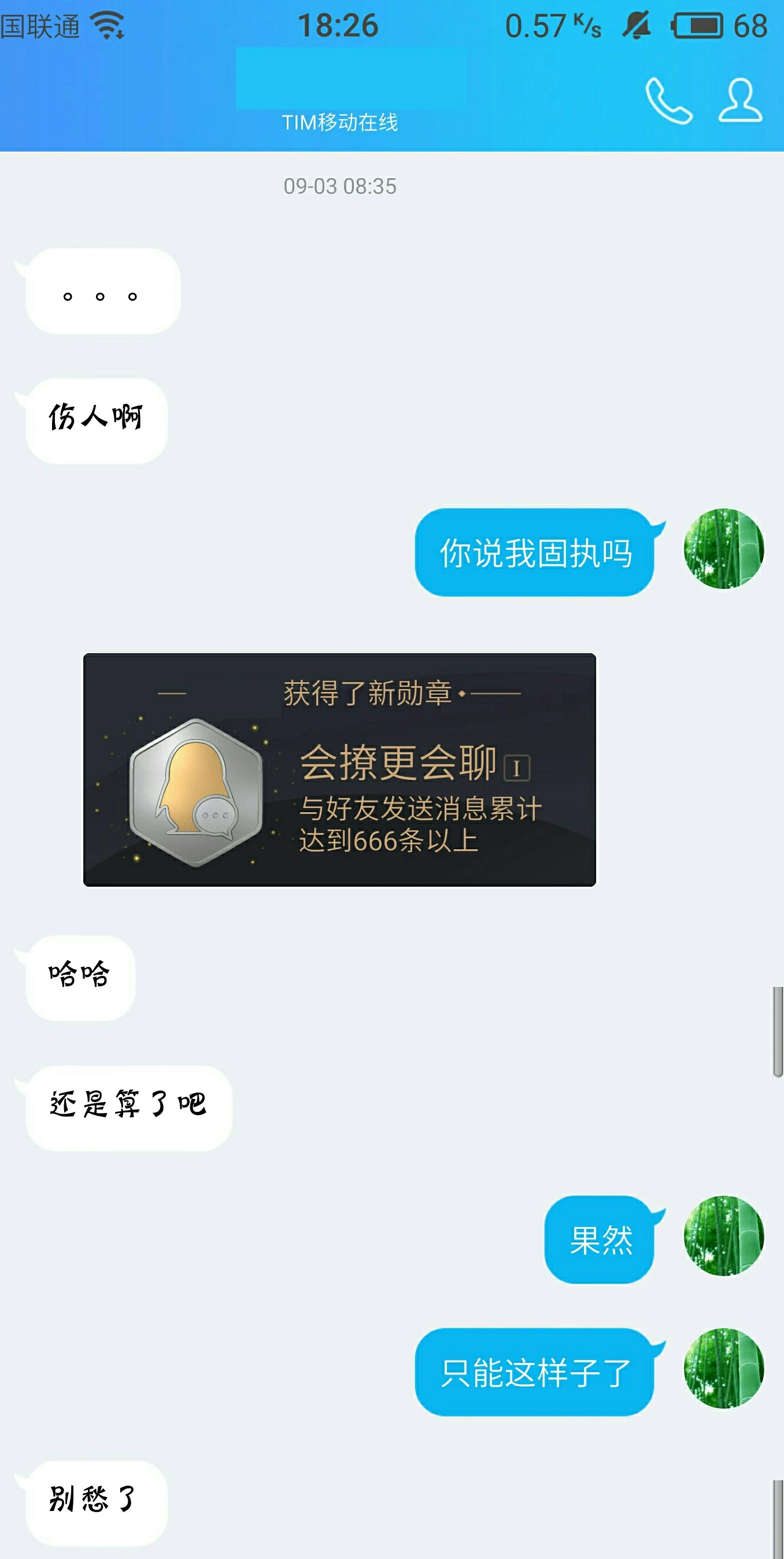Tap bamboo avatar beside 你说我固执吗

[723, 548]
